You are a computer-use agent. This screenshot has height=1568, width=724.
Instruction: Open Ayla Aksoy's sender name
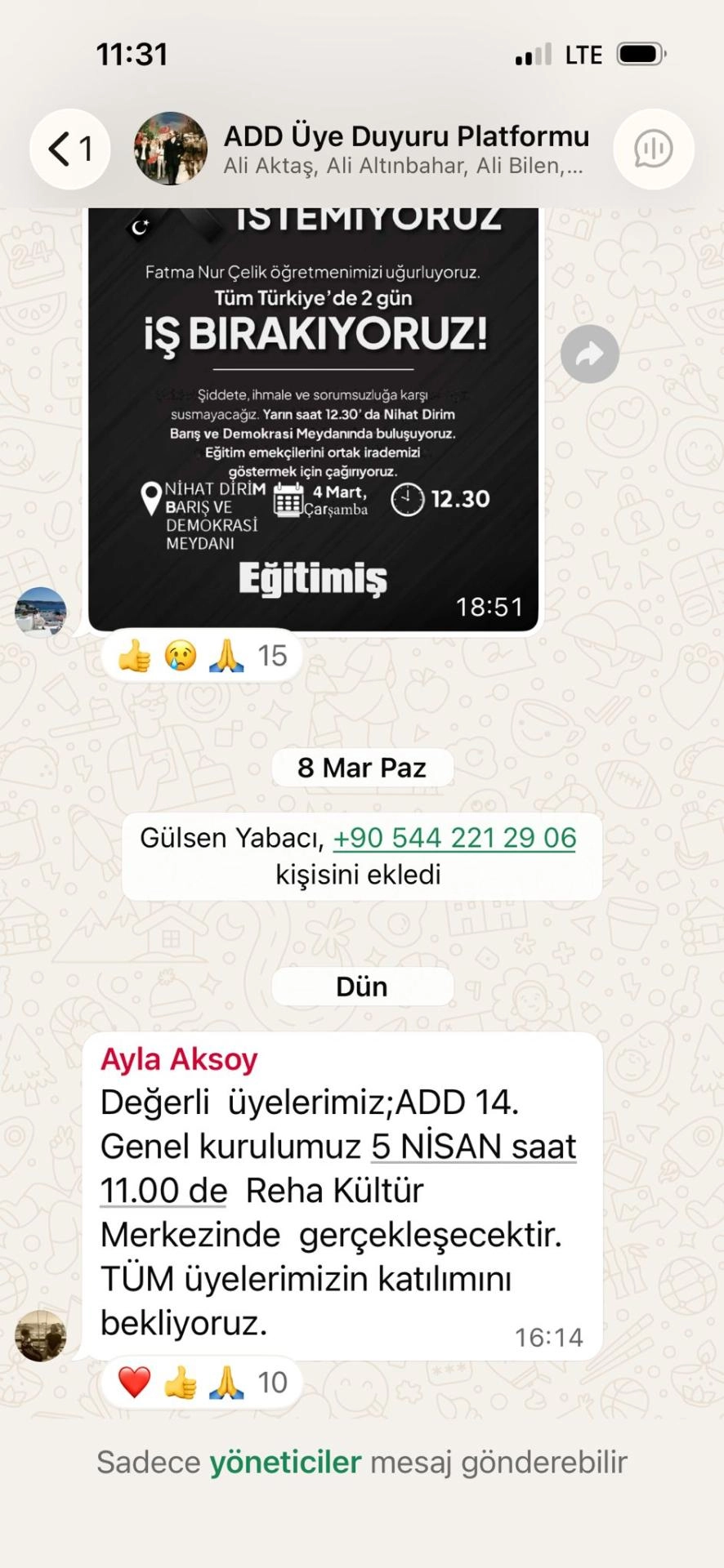pos(179,1059)
